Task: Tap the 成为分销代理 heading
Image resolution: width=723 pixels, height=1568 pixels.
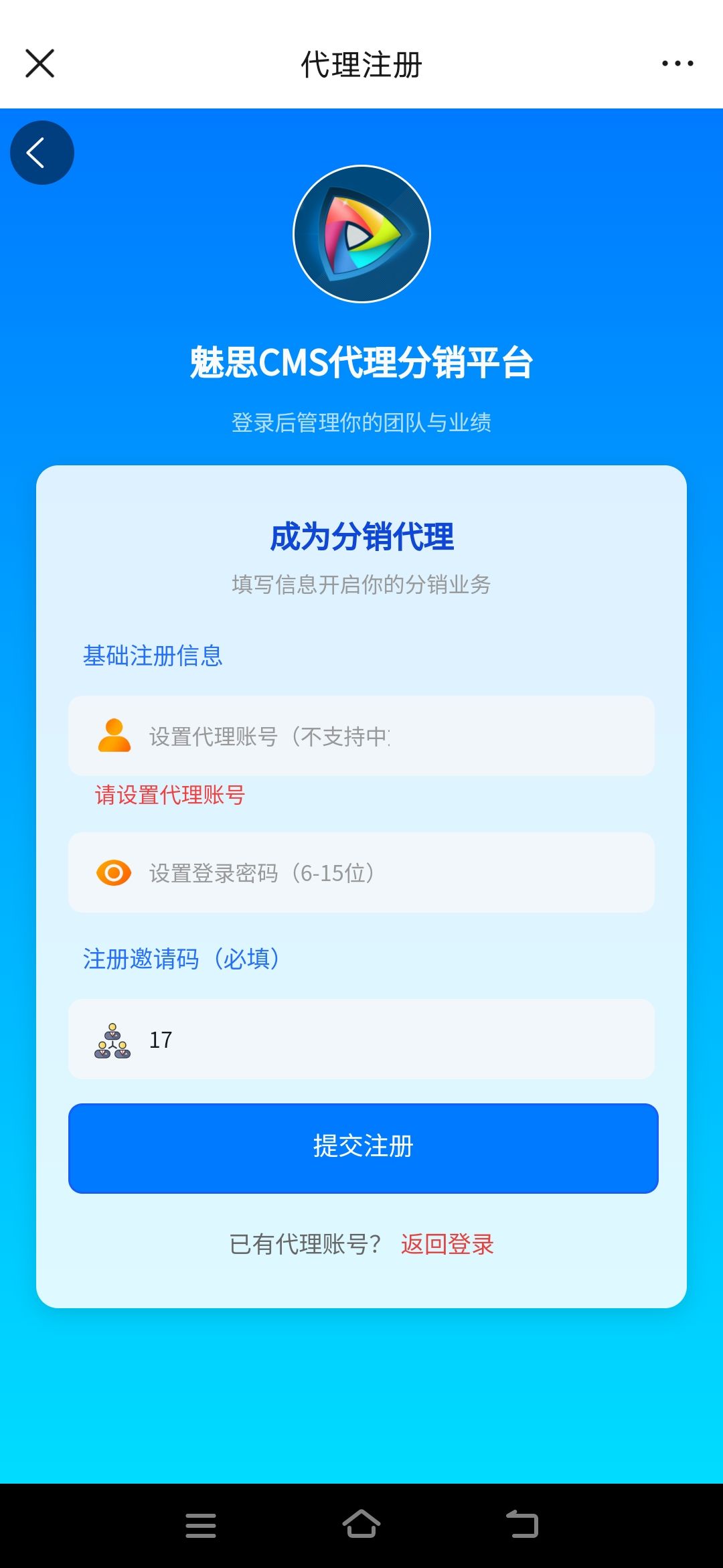Action: pos(361,536)
